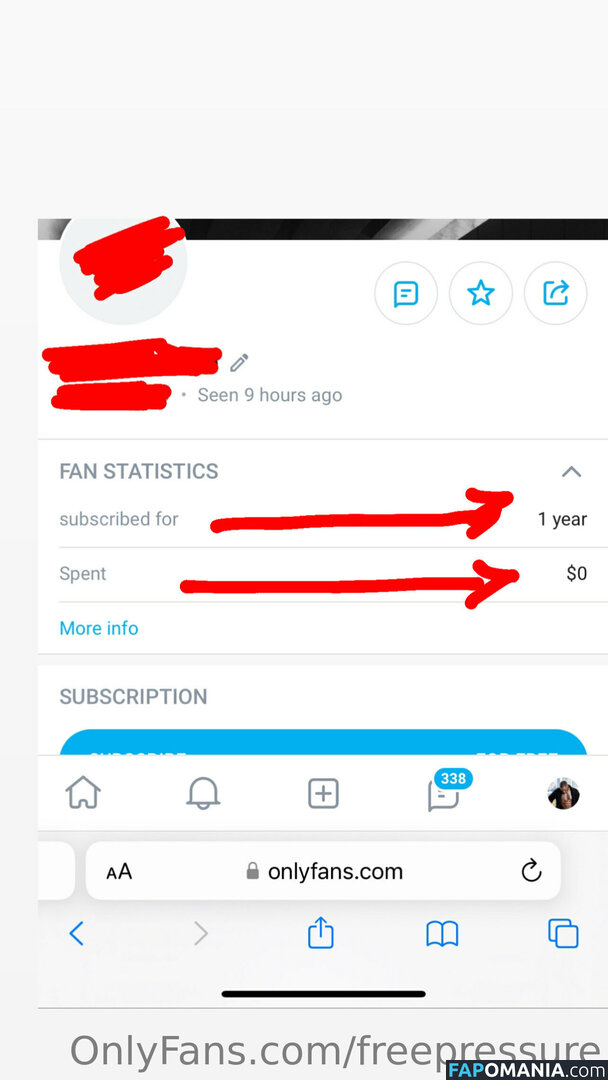Open messages with the 338 badge
This screenshot has width=608, height=1080.
click(443, 794)
